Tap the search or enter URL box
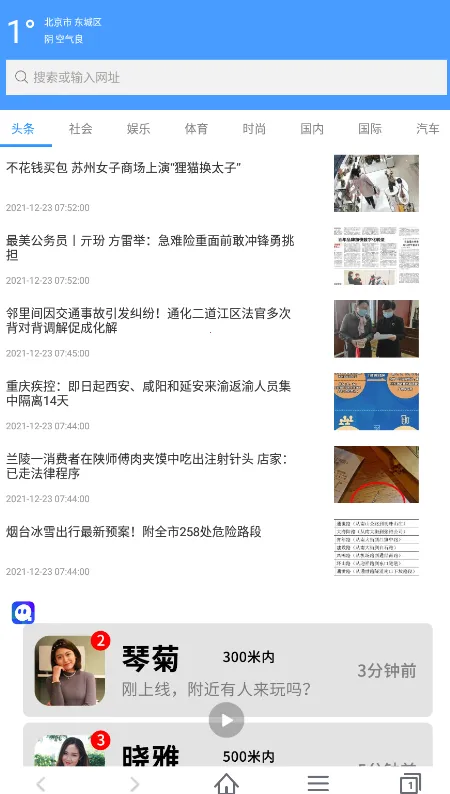 pyautogui.click(x=226, y=77)
